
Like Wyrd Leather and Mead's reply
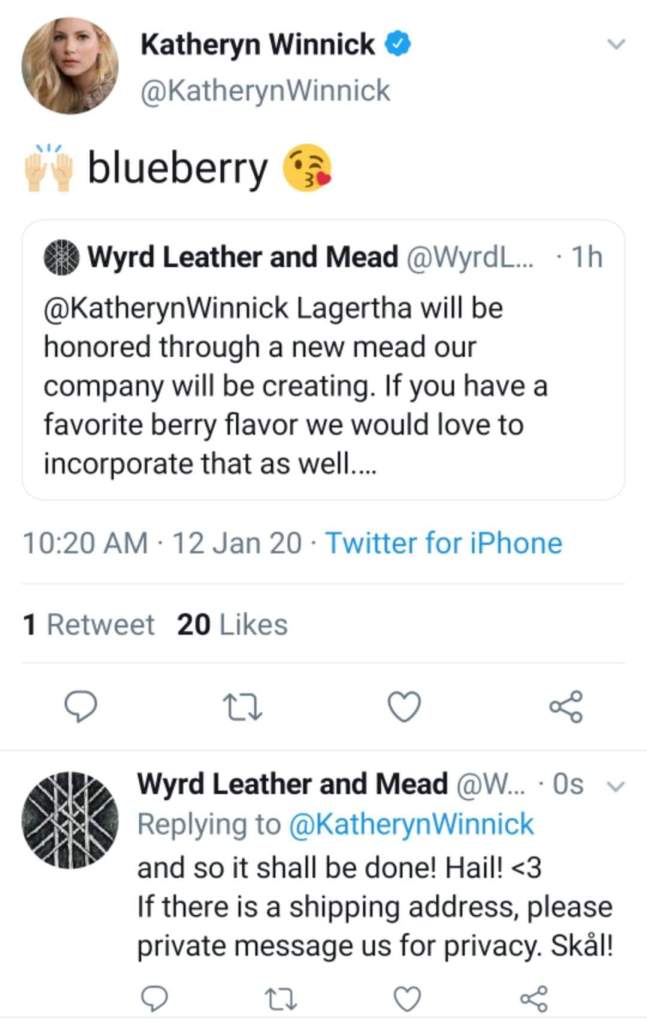click(x=405, y=998)
